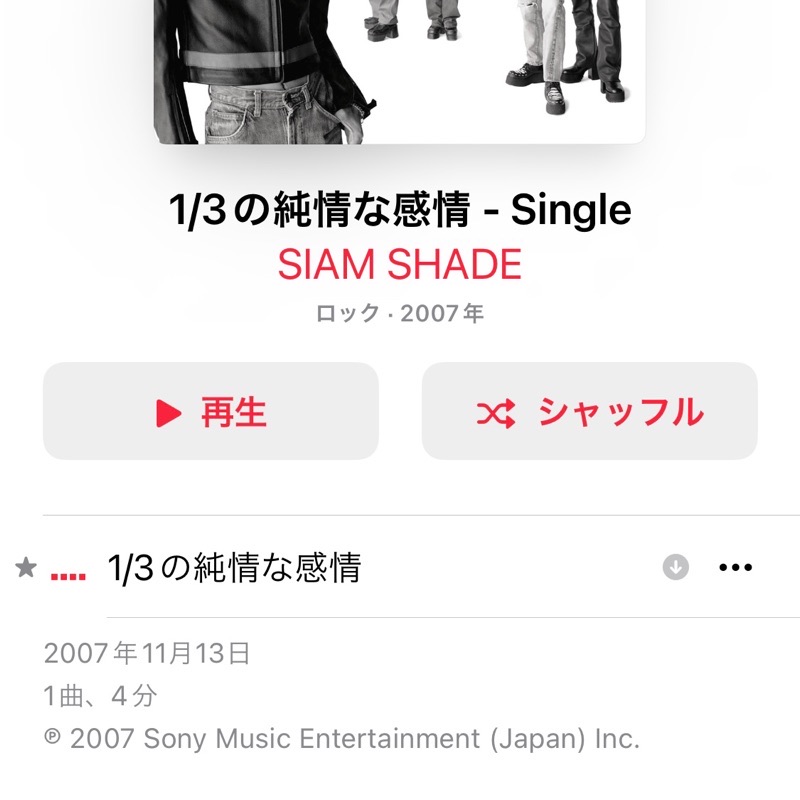The height and width of the screenshot is (800, 800).
Task: Download the track 1/3の純情な感情
Action: tap(676, 568)
